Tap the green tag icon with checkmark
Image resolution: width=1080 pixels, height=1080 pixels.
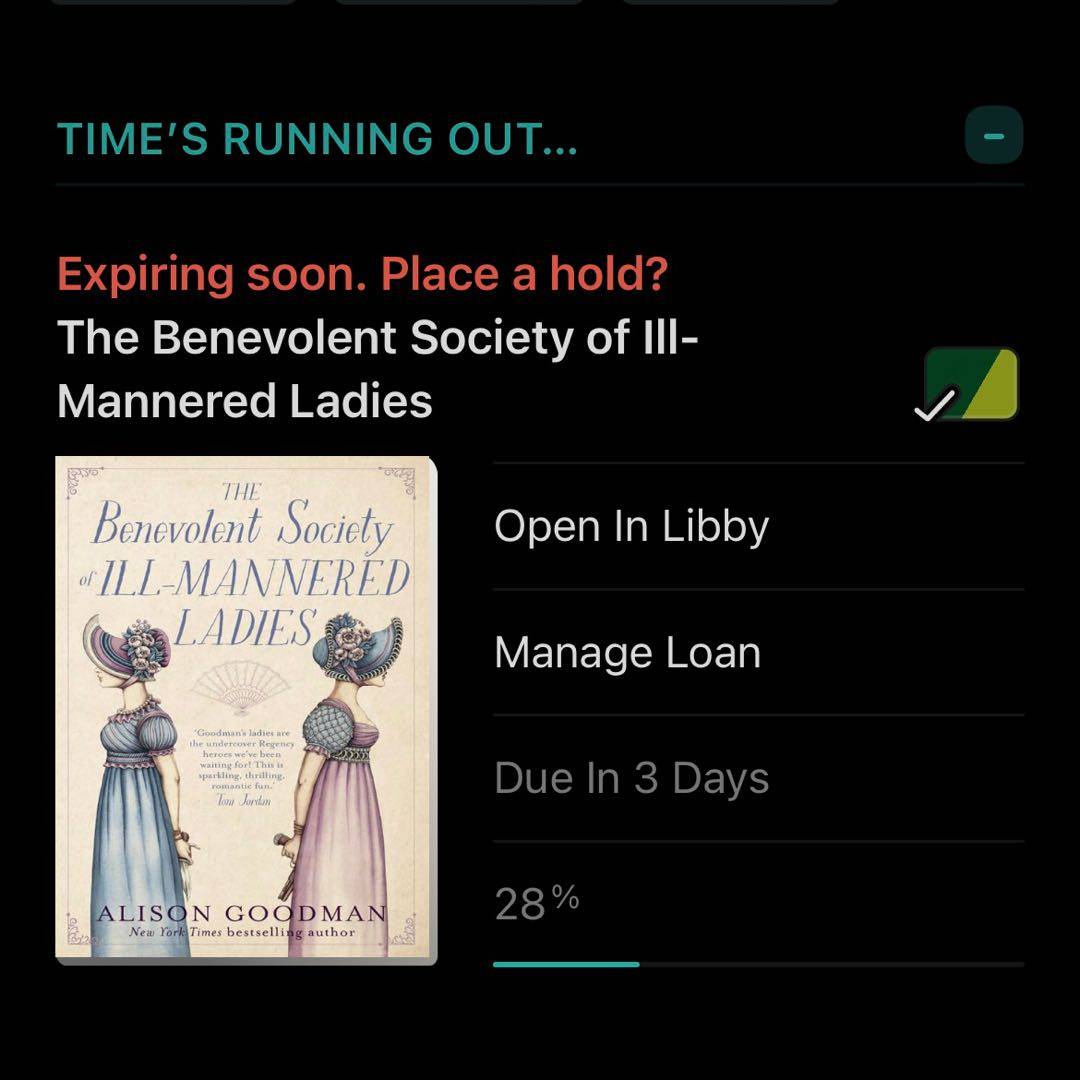[x=969, y=384]
